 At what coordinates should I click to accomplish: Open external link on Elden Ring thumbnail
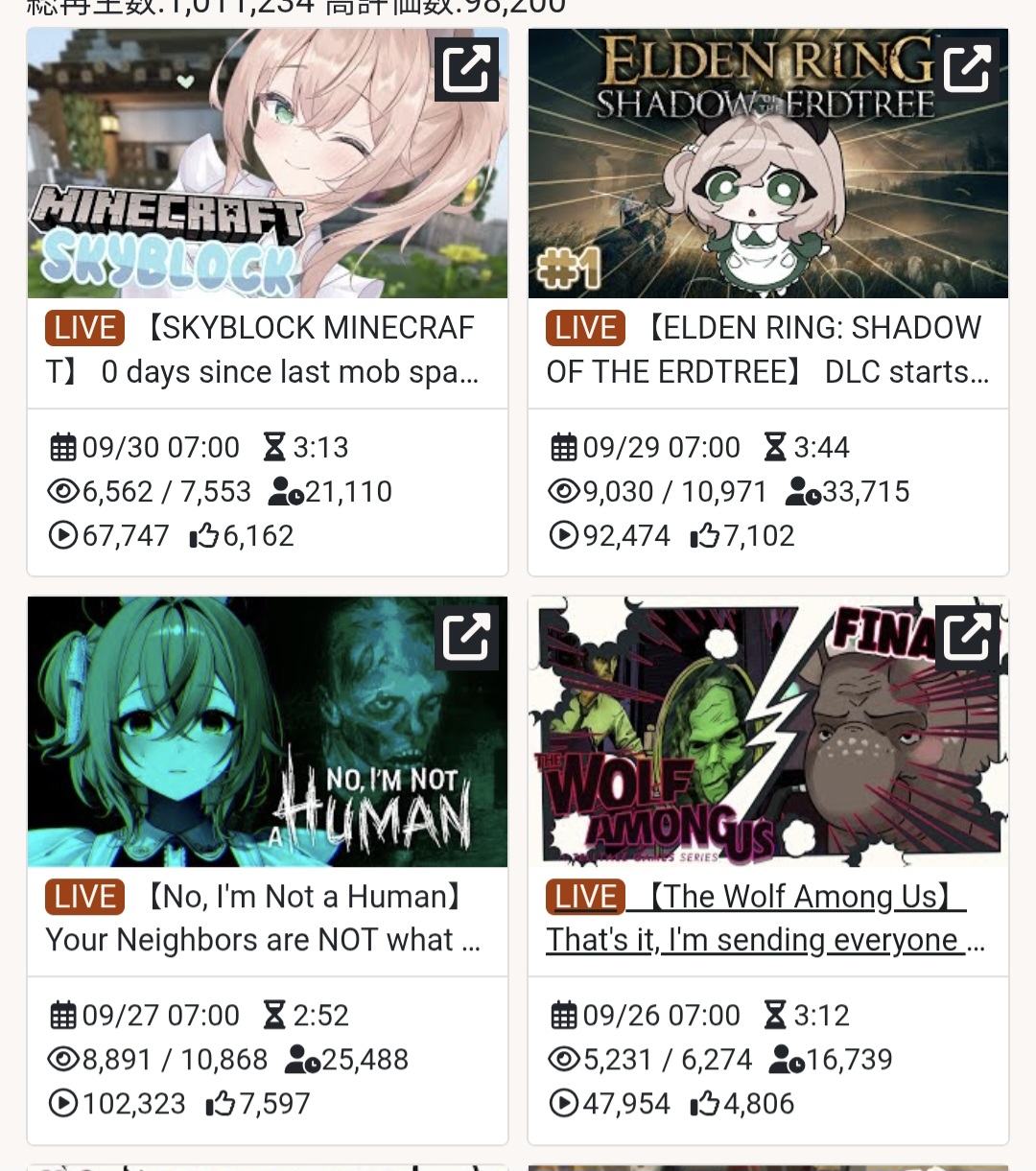pyautogui.click(x=967, y=69)
